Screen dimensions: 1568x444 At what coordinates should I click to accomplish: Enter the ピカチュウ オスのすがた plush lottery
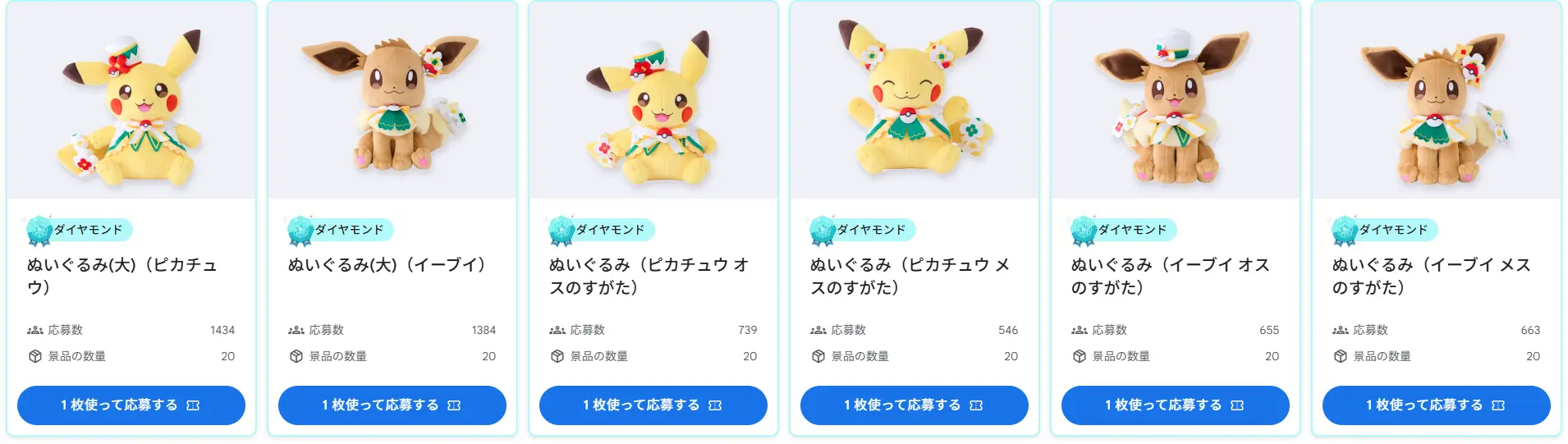coord(653,405)
